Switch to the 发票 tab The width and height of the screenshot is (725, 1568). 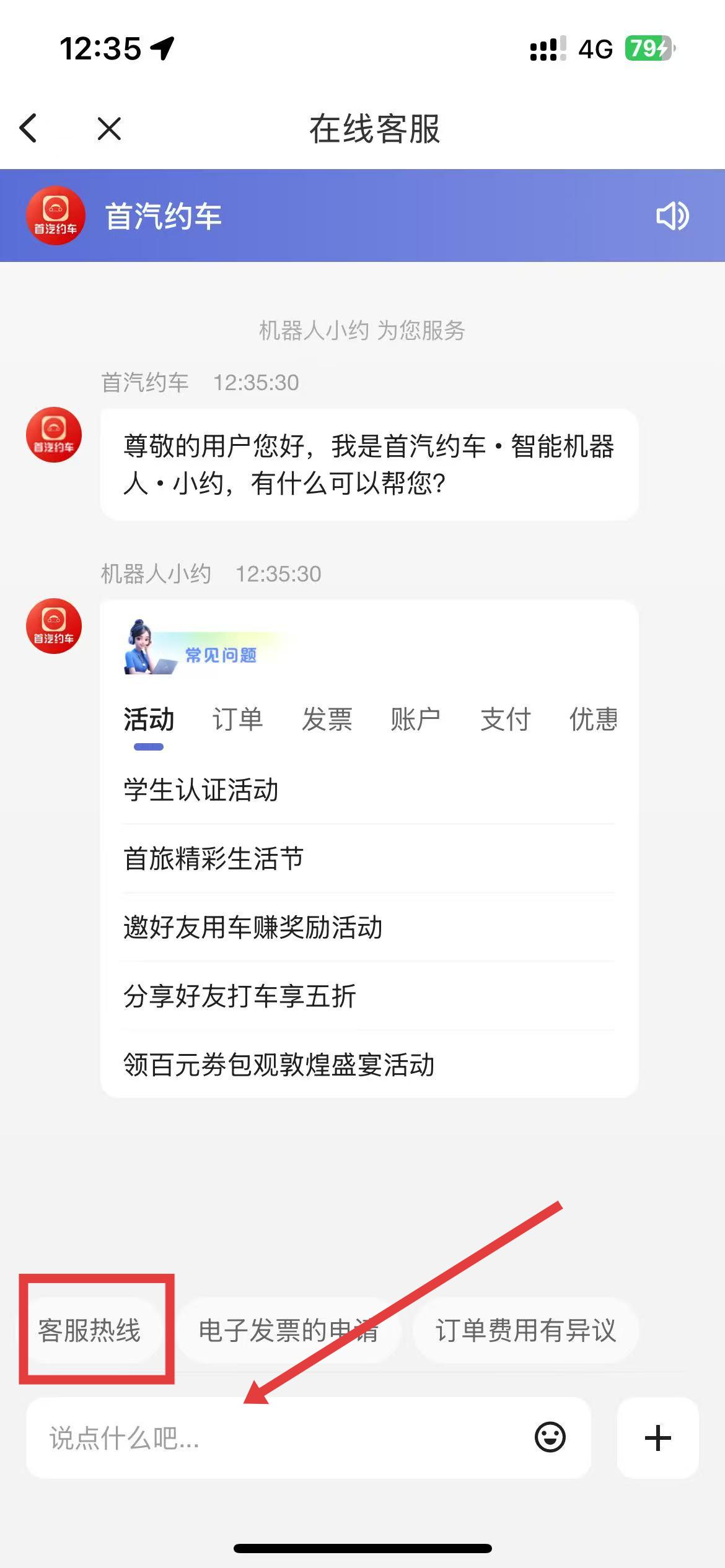pyautogui.click(x=327, y=720)
